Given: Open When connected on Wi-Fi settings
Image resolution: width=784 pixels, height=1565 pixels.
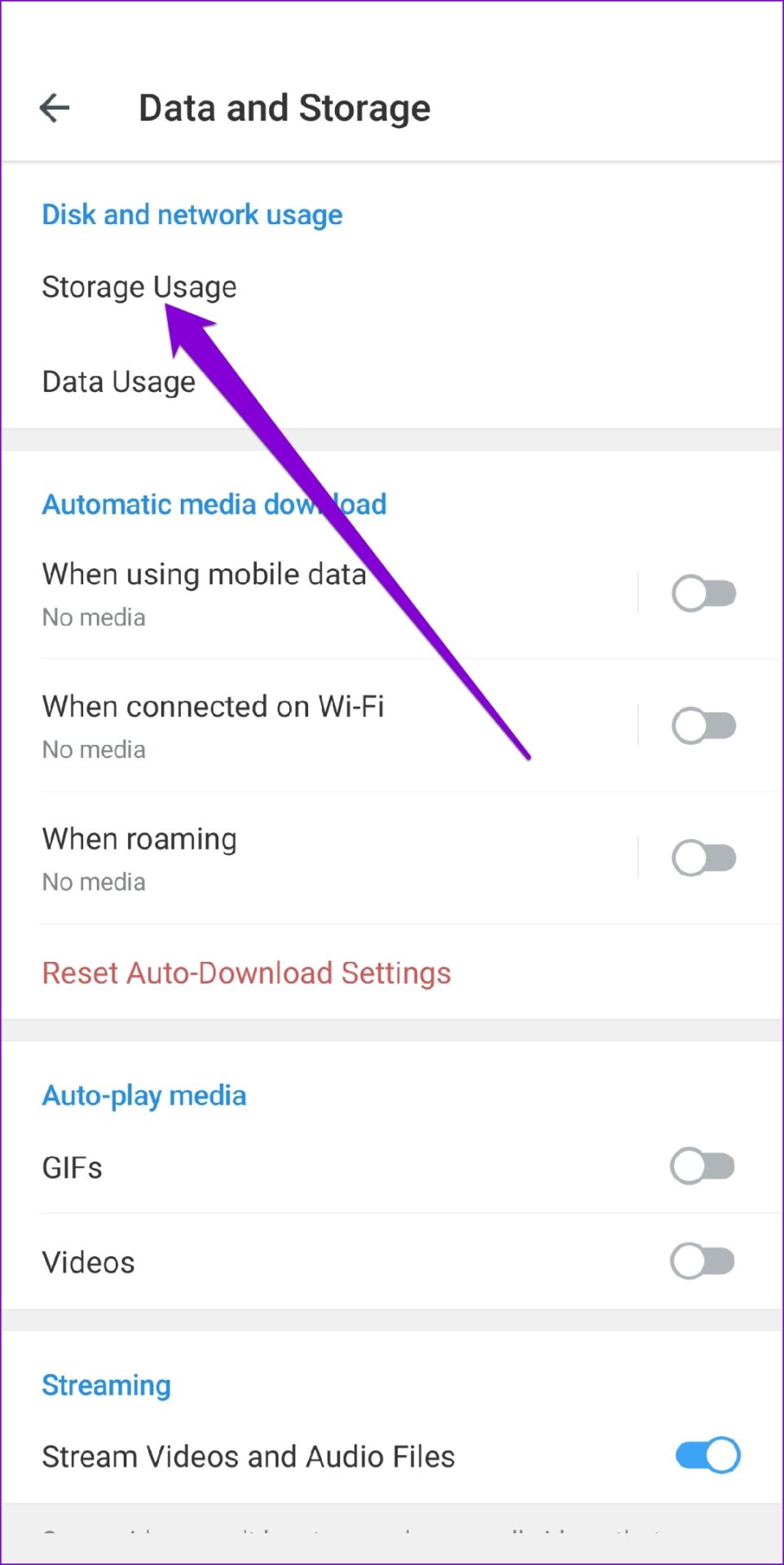Looking at the screenshot, I should (213, 725).
